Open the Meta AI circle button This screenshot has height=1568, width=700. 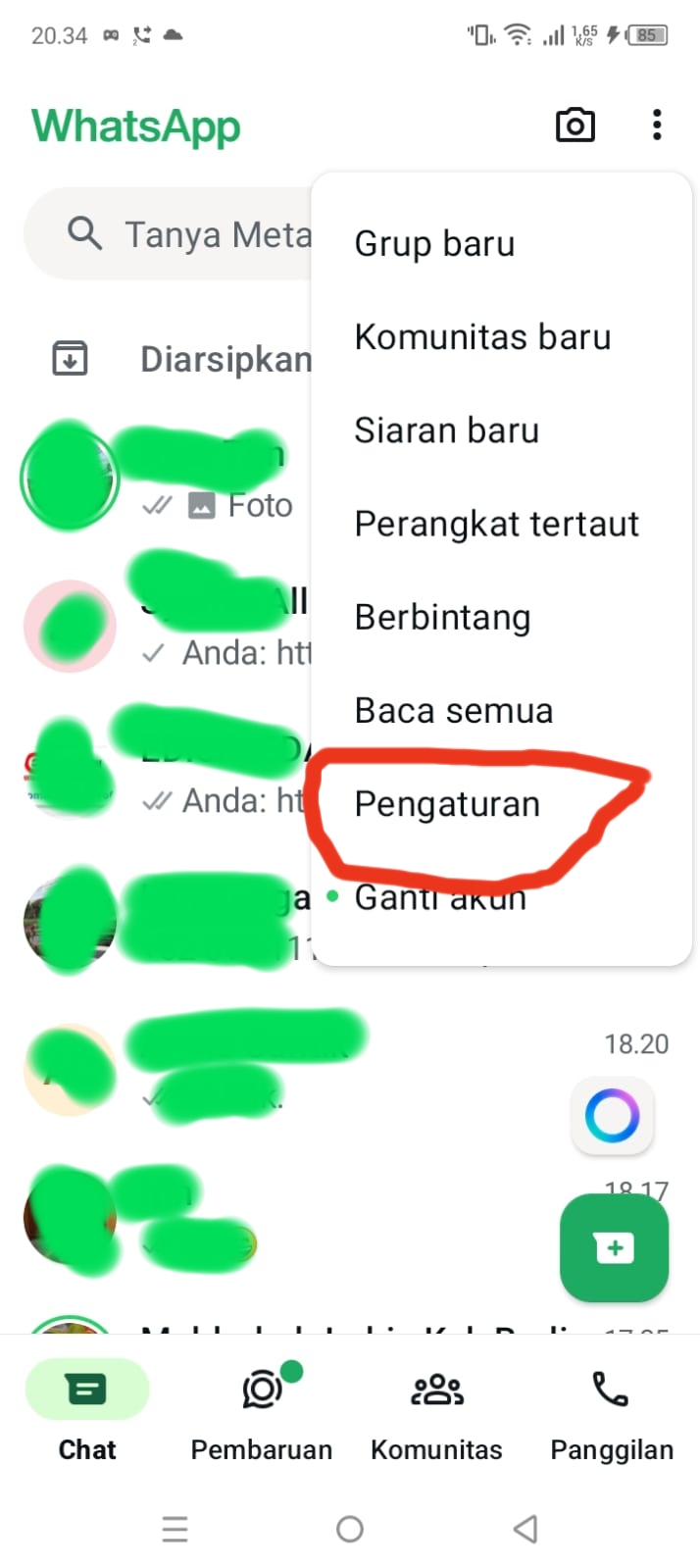(x=612, y=1115)
